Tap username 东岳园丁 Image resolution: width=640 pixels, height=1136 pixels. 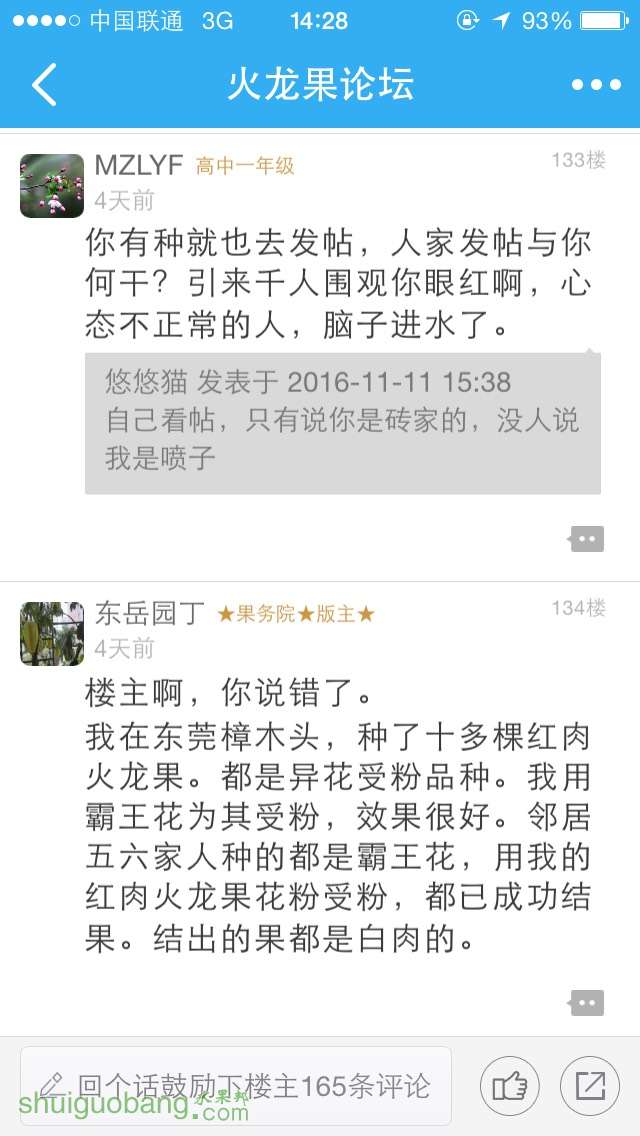(150, 613)
